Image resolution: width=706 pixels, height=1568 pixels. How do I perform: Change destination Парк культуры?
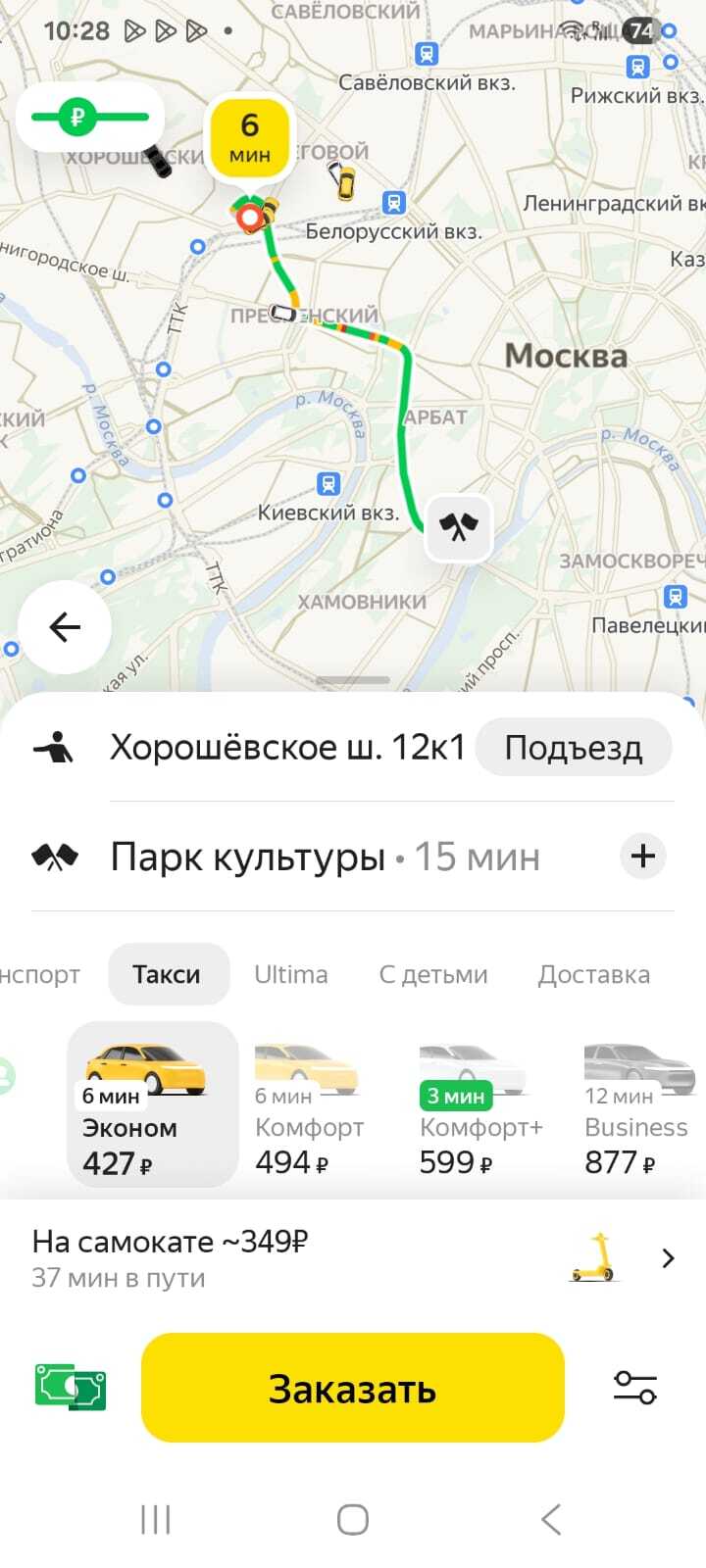tap(247, 857)
